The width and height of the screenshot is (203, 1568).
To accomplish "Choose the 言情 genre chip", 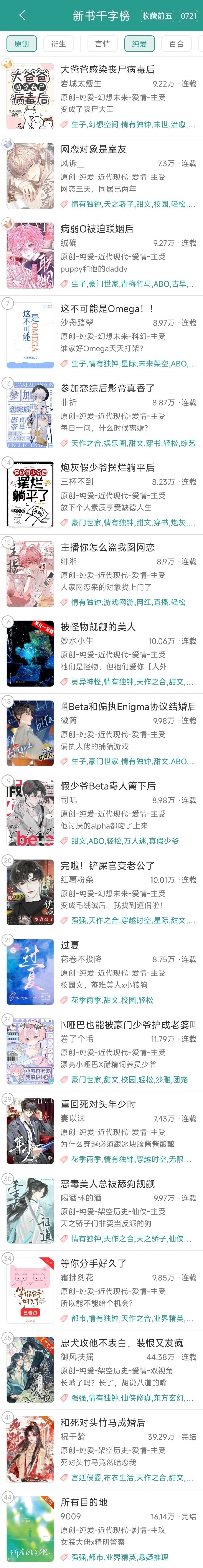I will 103,44.
